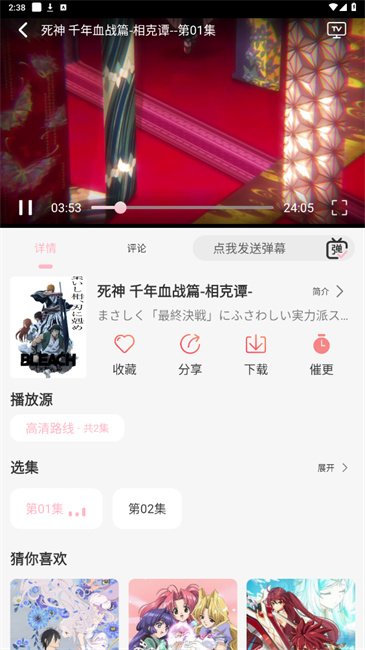Screen dimensions: 365x650
Task: Switch to the 评论 tab
Action: [136, 248]
